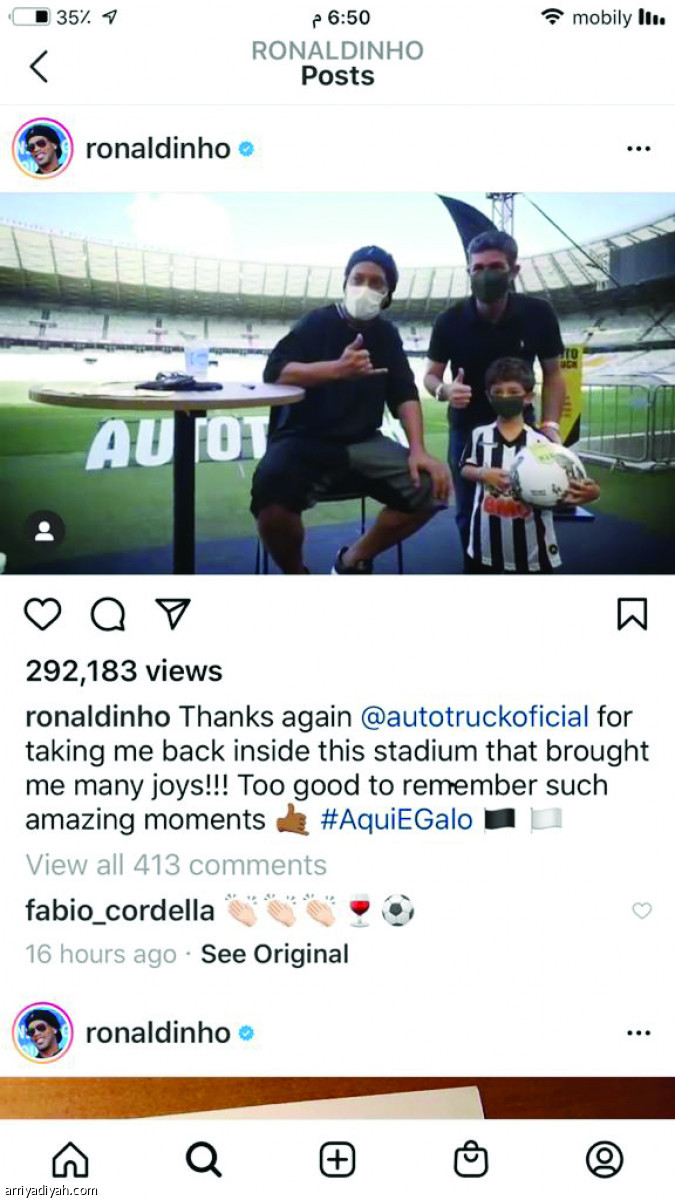
Task: View tagged people on the video
Action: pos(44,532)
